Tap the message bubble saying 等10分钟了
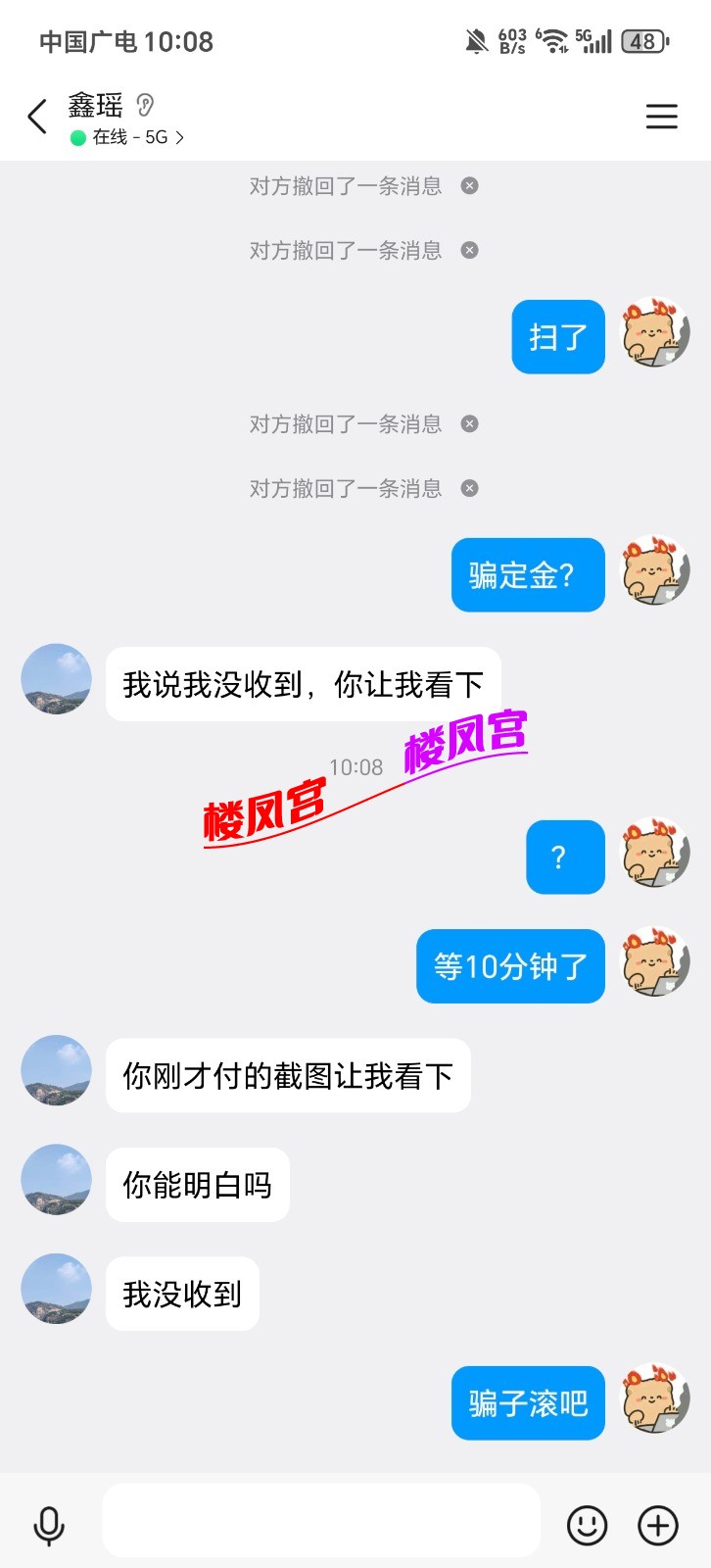Screen dimensions: 711x1568 point(510,966)
